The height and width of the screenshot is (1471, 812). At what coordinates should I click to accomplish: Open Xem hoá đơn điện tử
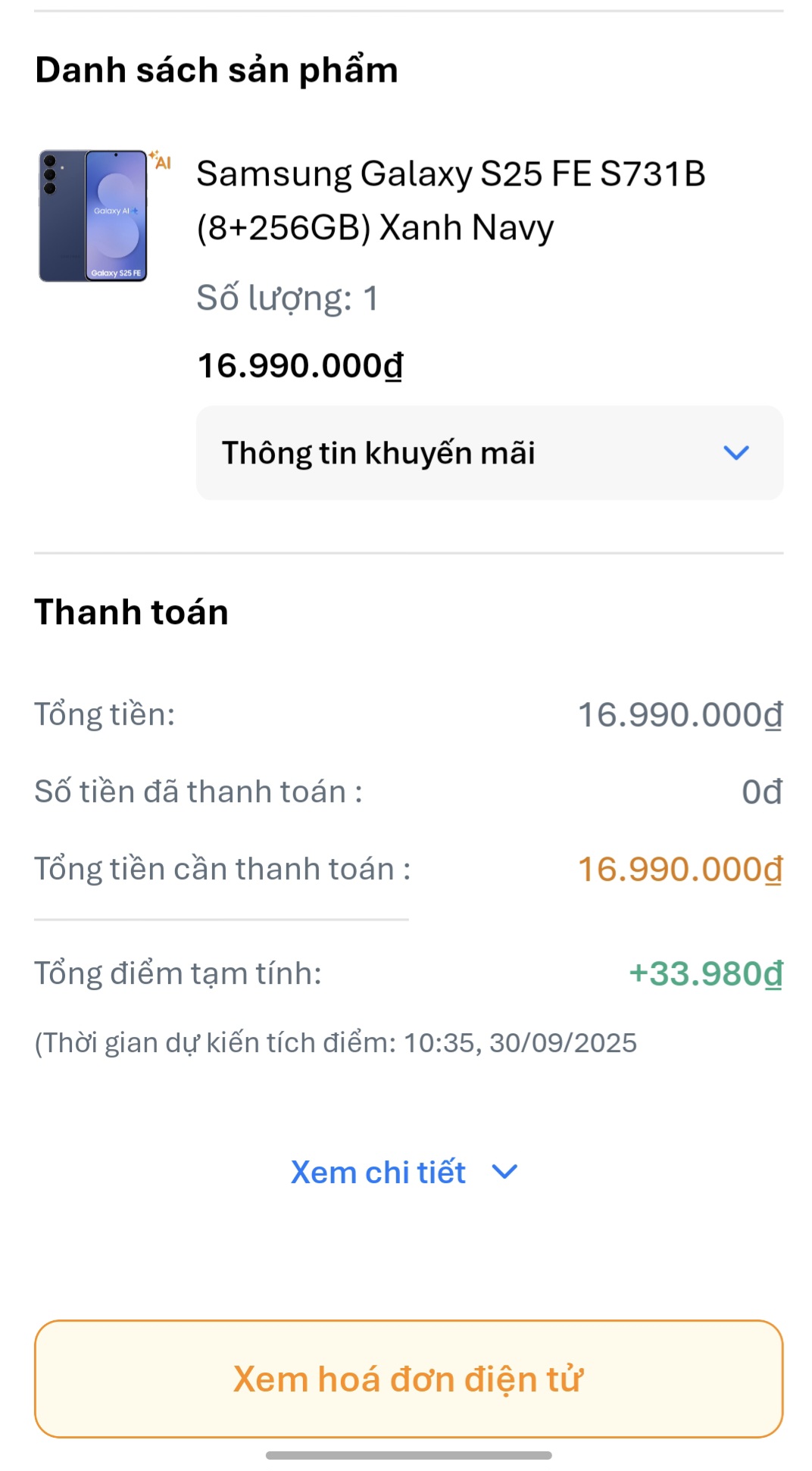[408, 1379]
